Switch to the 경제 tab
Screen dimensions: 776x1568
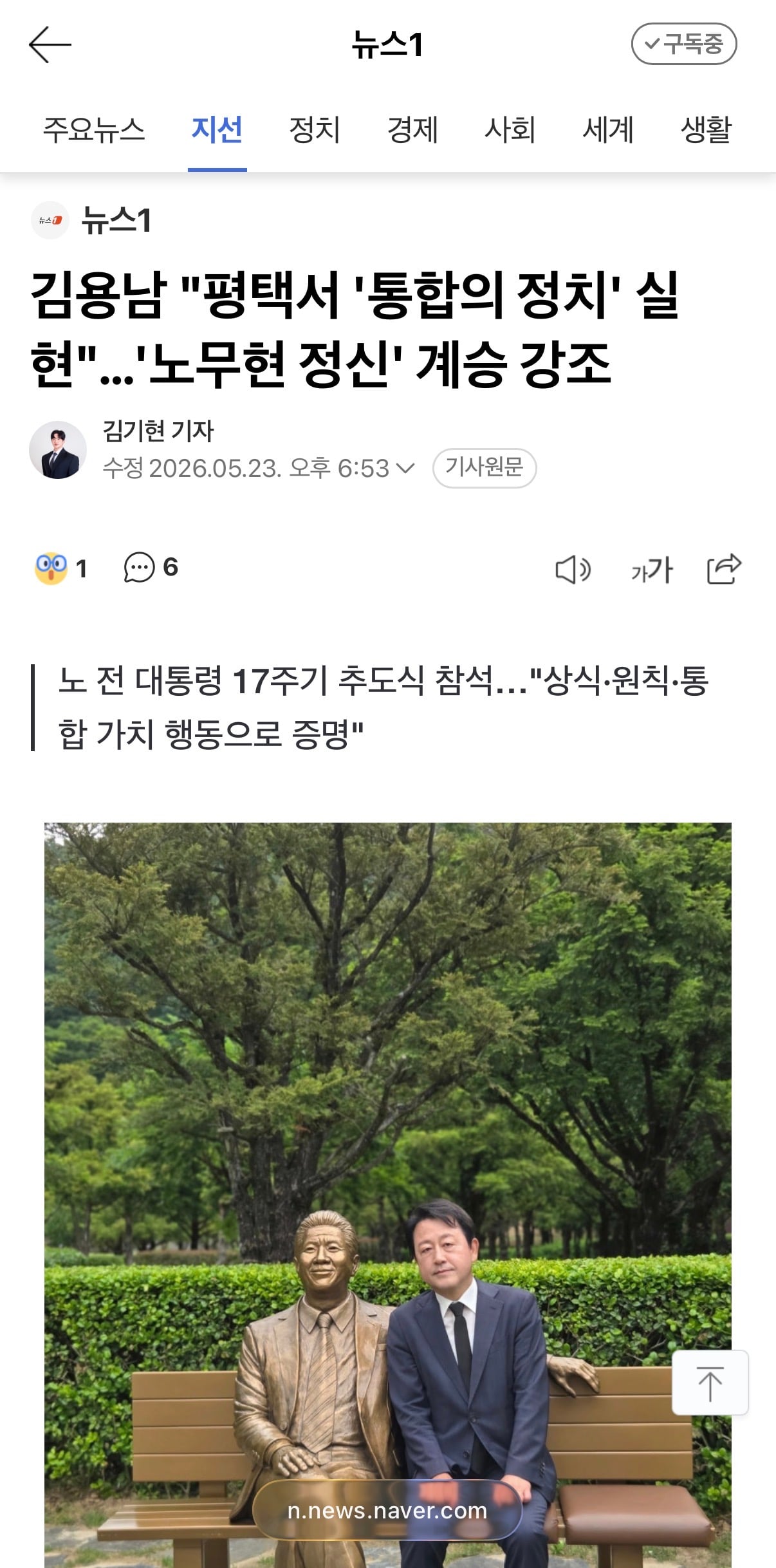[x=412, y=129]
